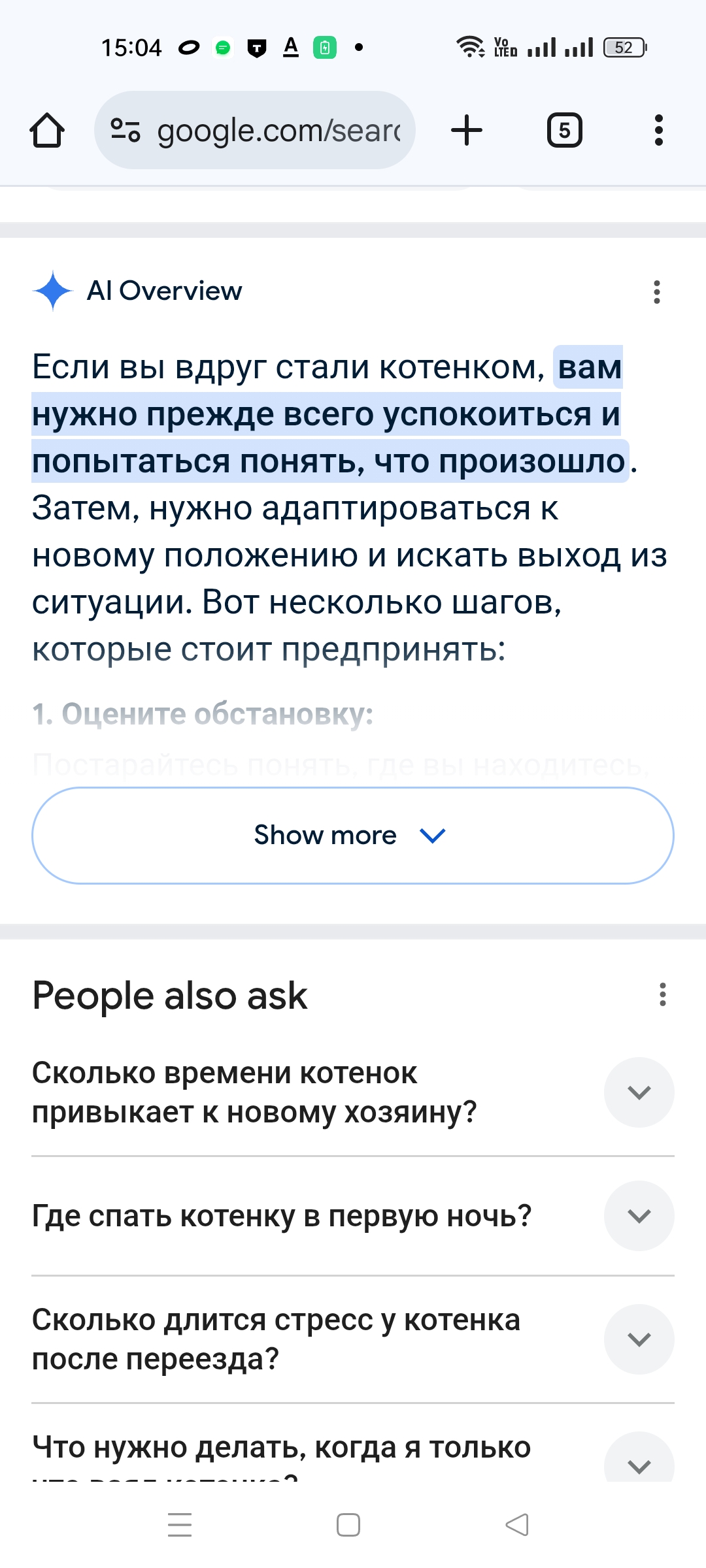Screen dimensions: 706x1568
Task: Open AI Overview options menu
Action: click(x=657, y=292)
